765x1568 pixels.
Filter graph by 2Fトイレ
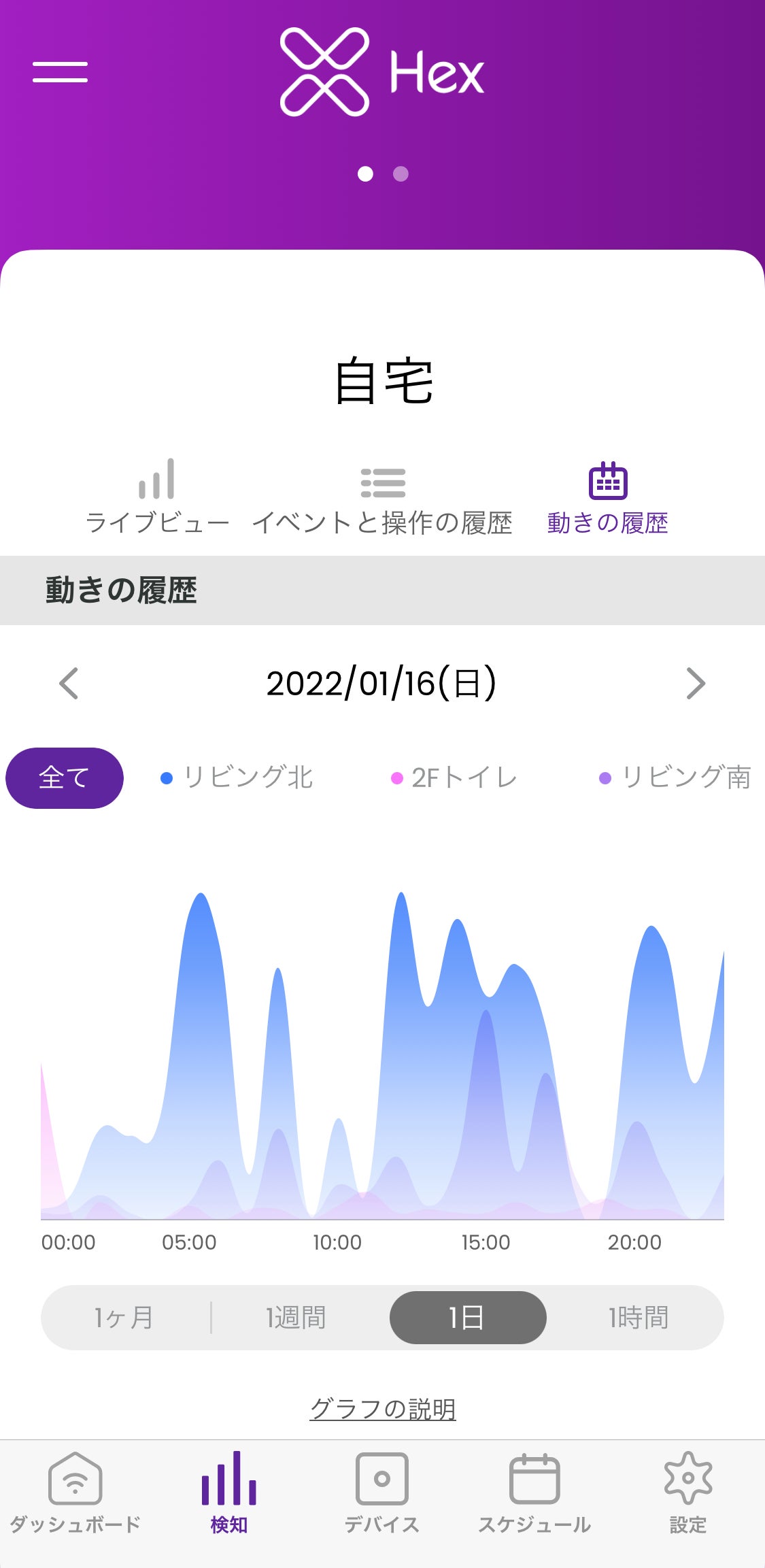pos(454,778)
